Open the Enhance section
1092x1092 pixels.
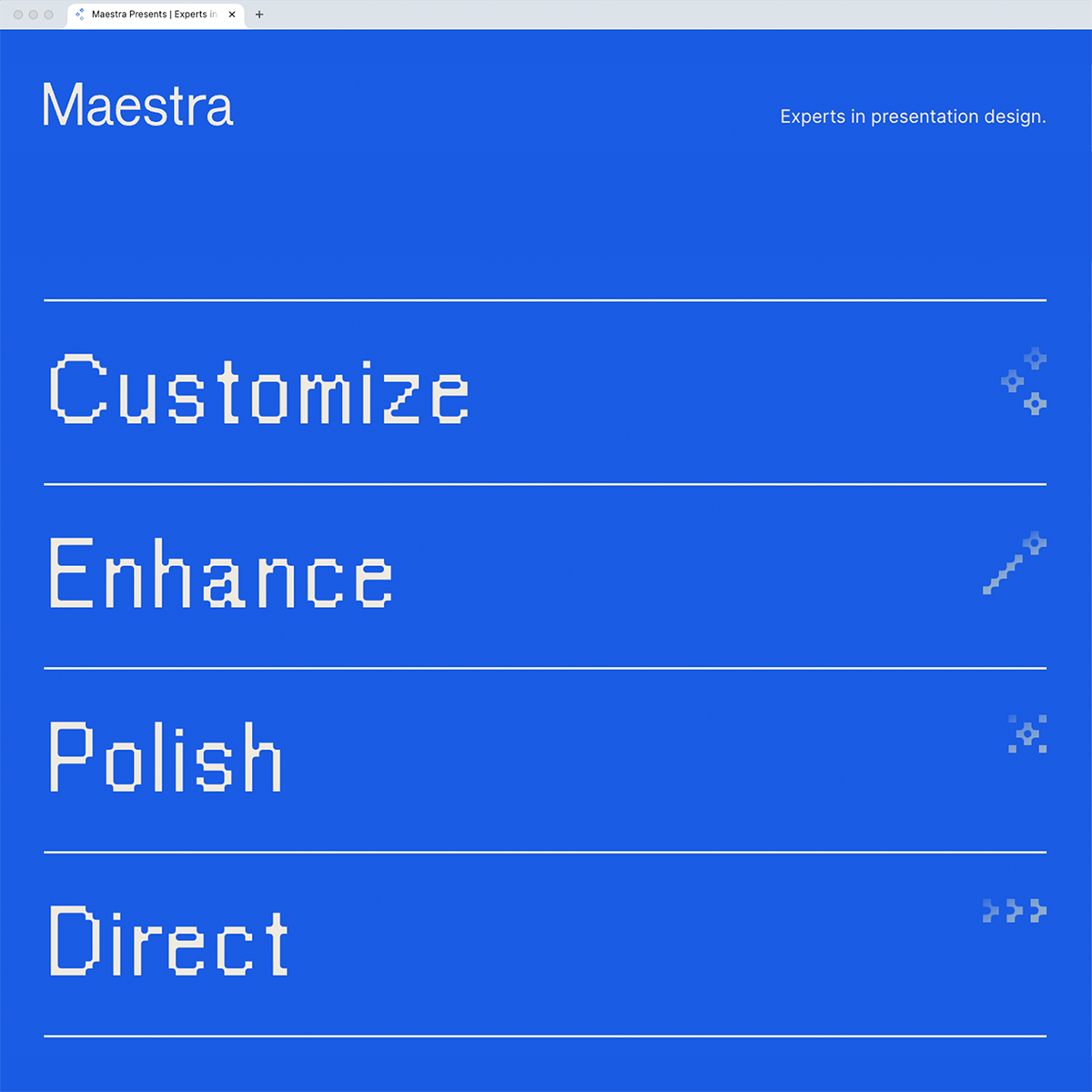220,574
